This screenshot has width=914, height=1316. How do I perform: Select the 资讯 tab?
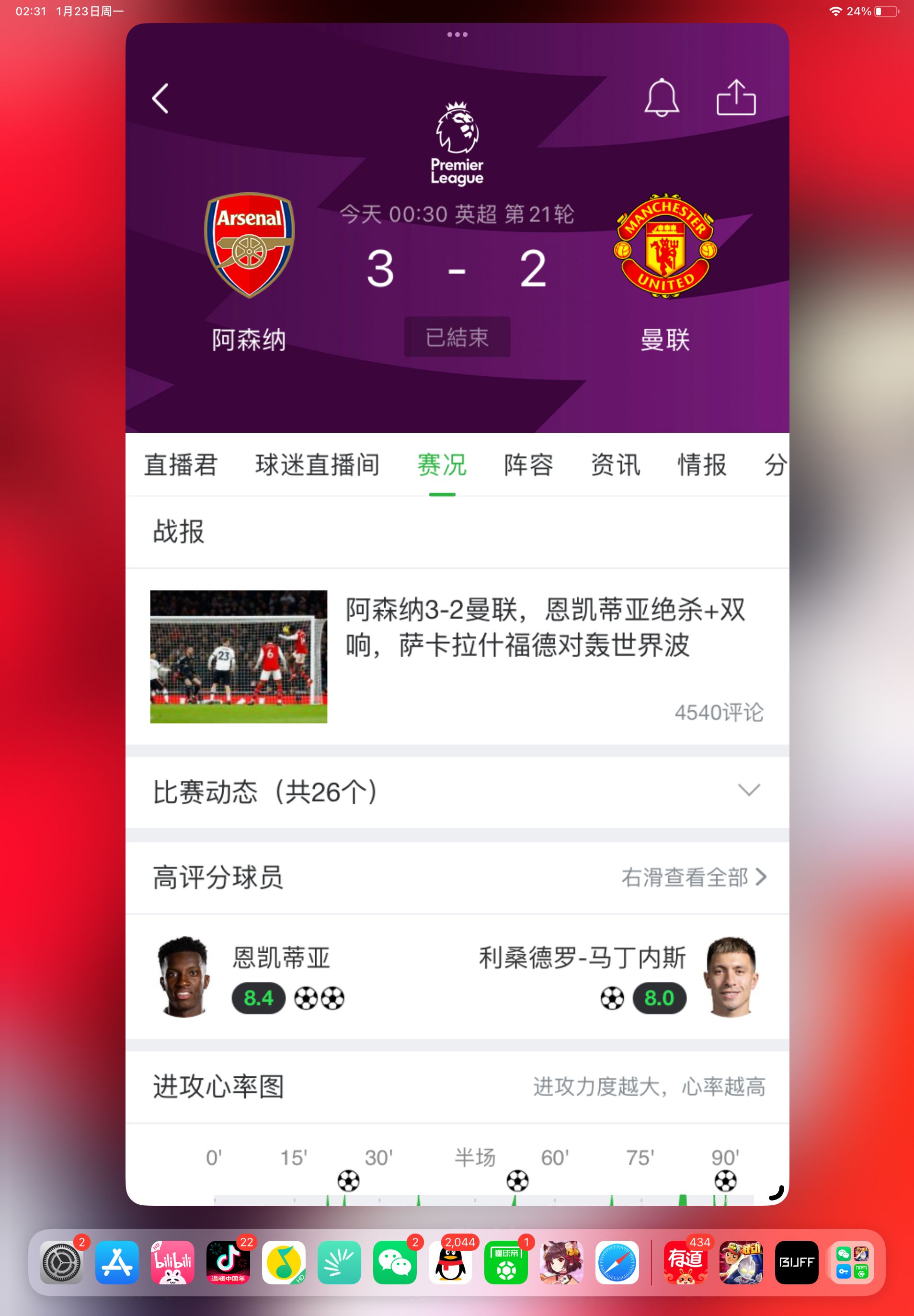(x=615, y=465)
